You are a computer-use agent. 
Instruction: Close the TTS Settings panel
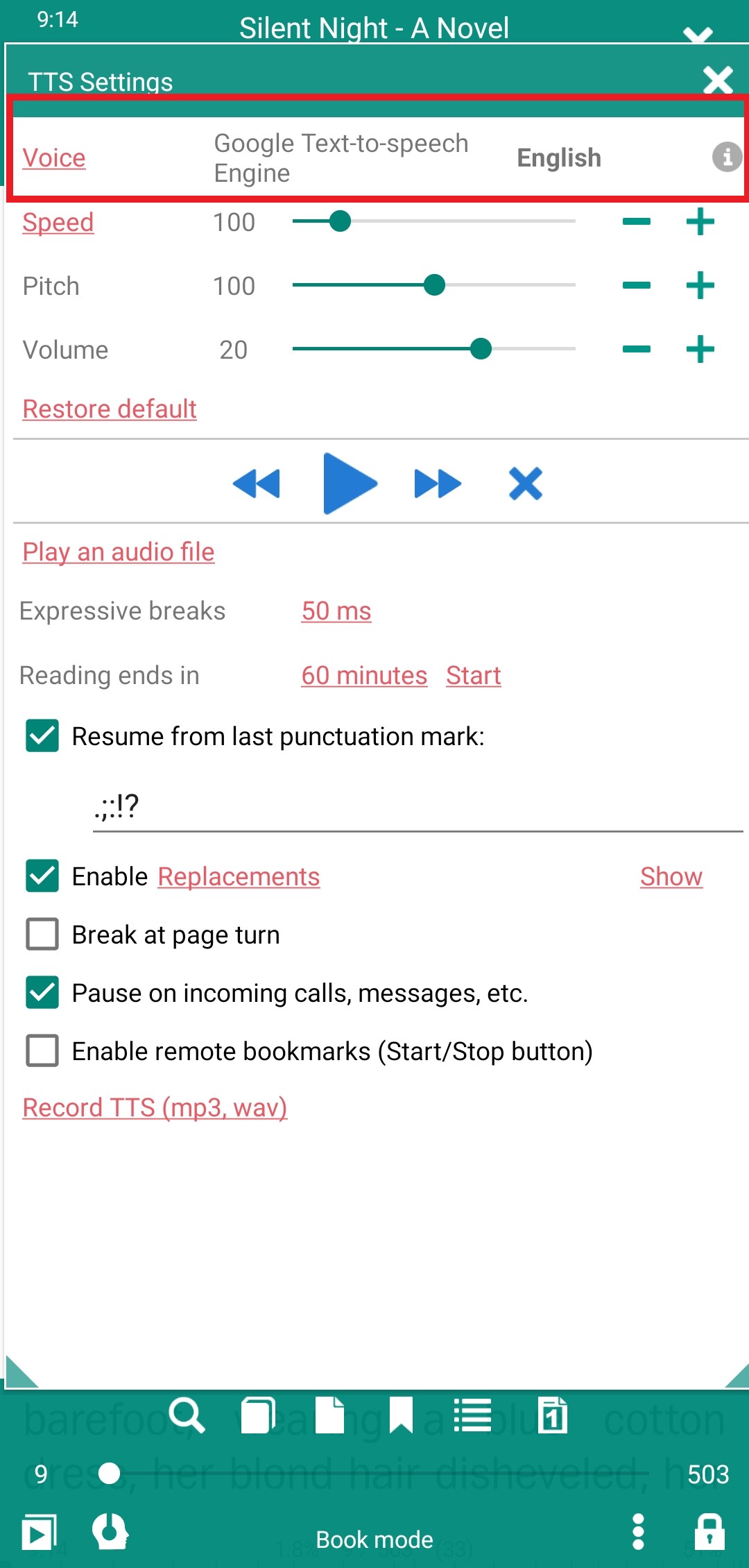click(718, 80)
